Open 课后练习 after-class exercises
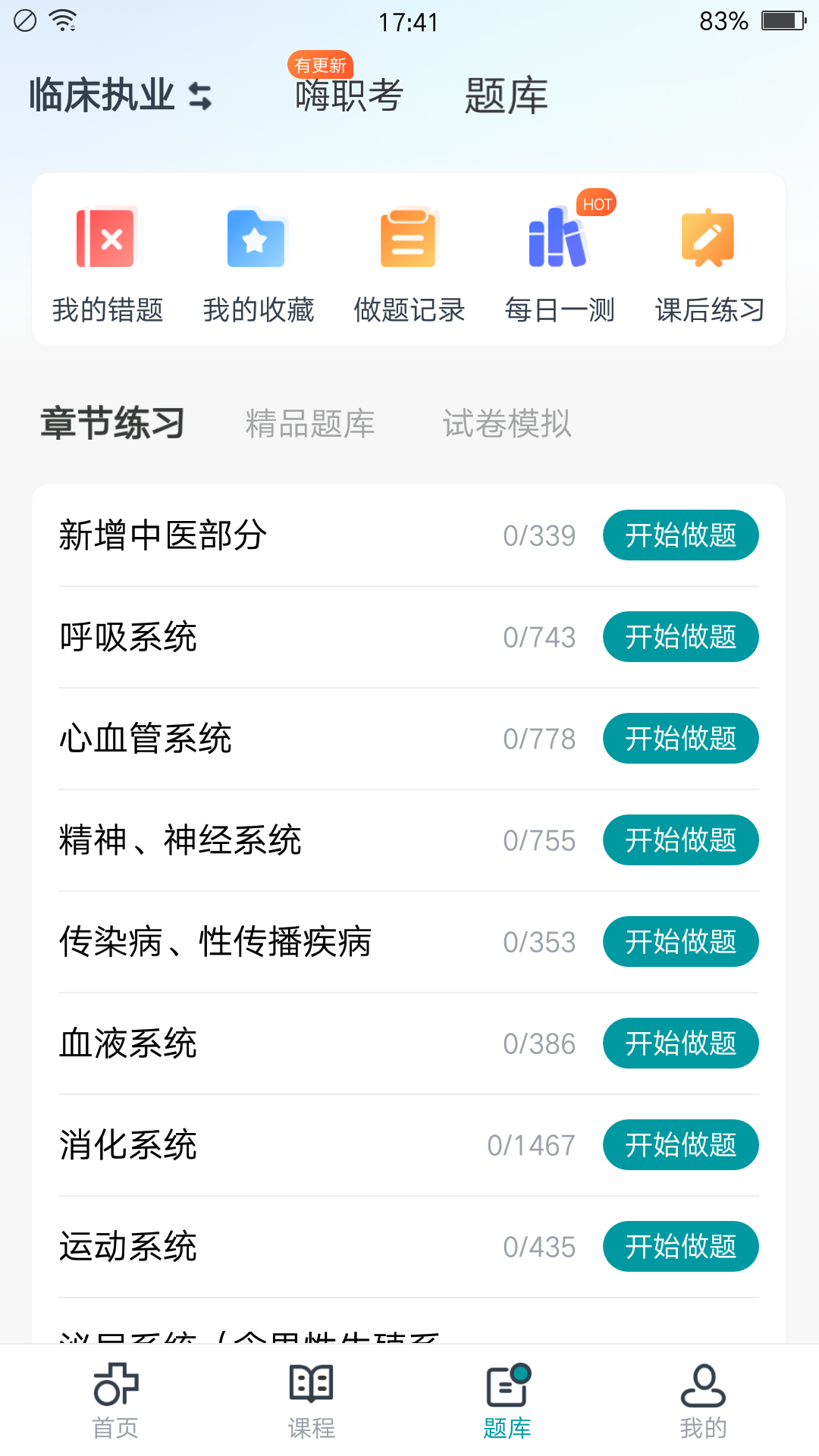The image size is (819, 1456). (709, 262)
